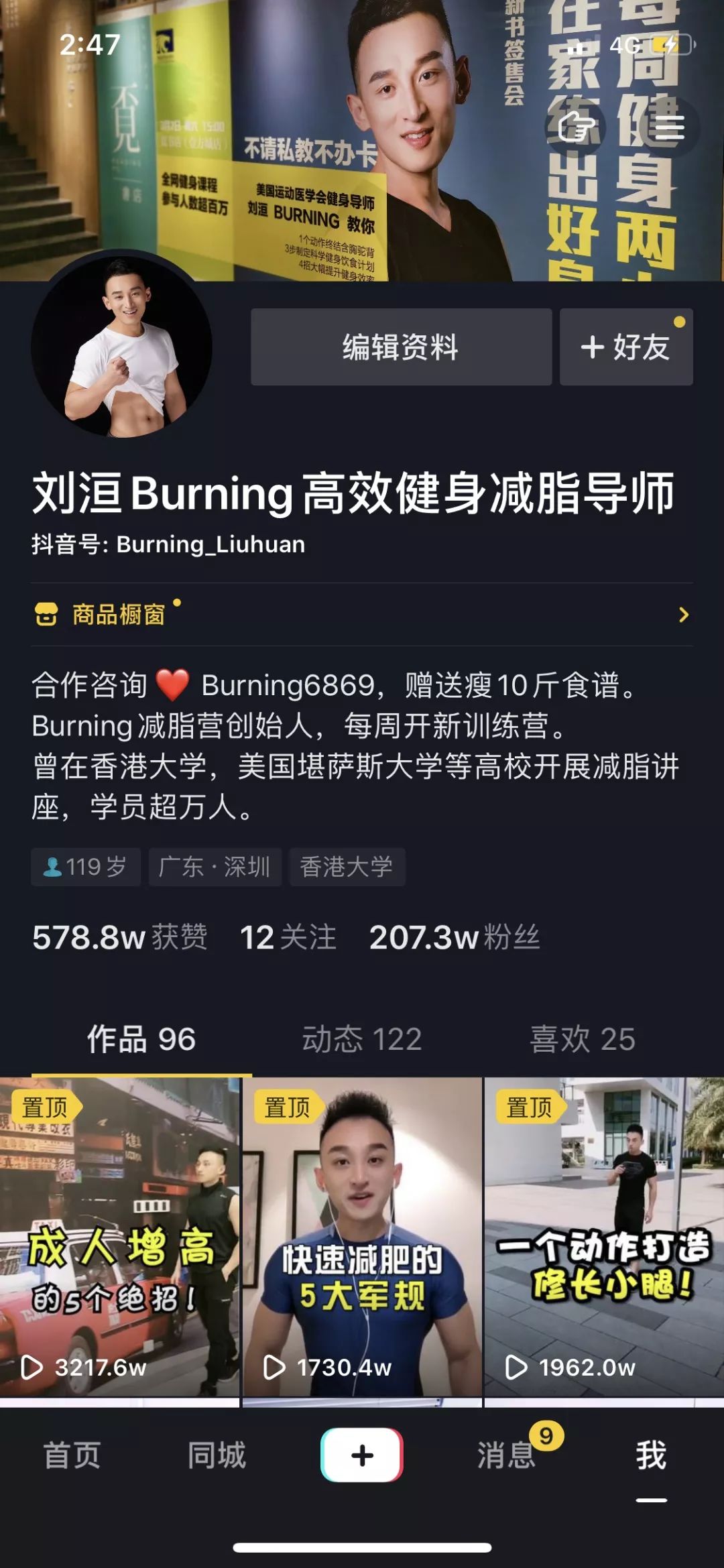Switch to 同城 nearby tab
Image resolution: width=724 pixels, height=1568 pixels.
pos(217,1455)
